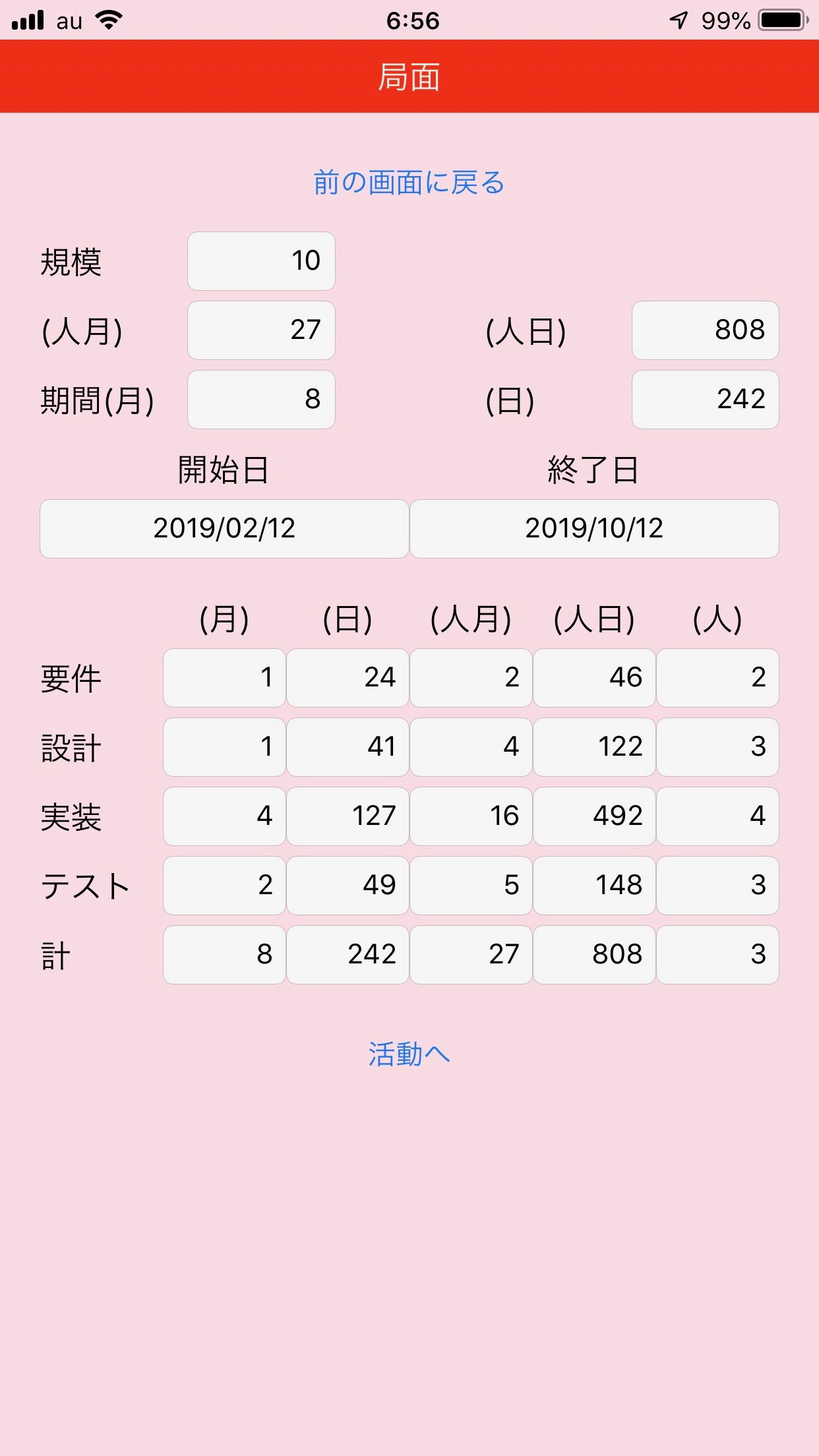The image size is (819, 1456).
Task: Edit 設計 person-days field showing 122
Action: click(x=594, y=747)
